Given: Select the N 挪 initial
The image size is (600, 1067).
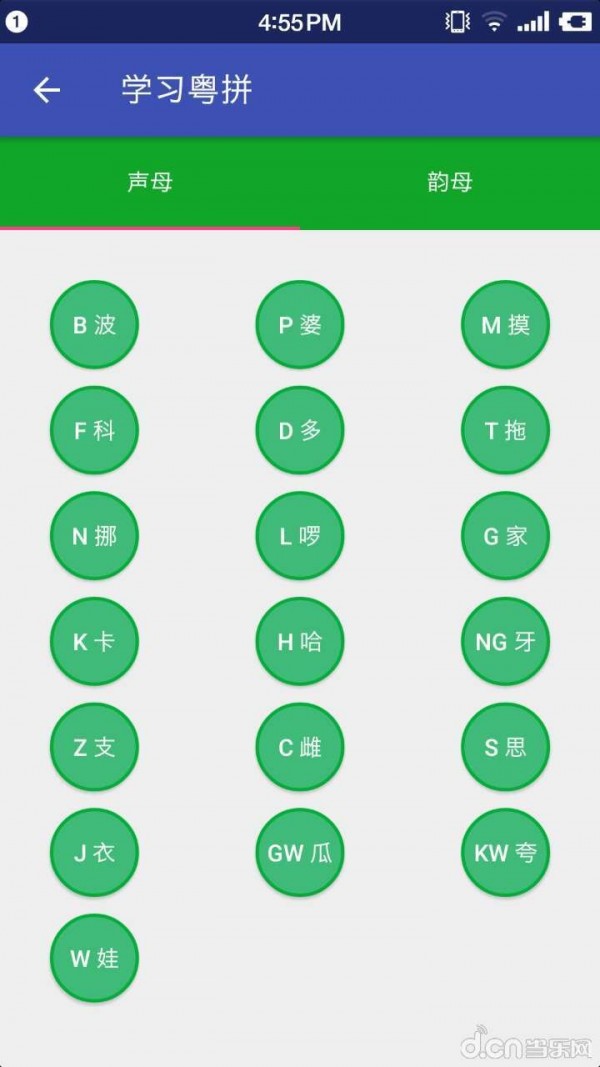Looking at the screenshot, I should point(94,536).
